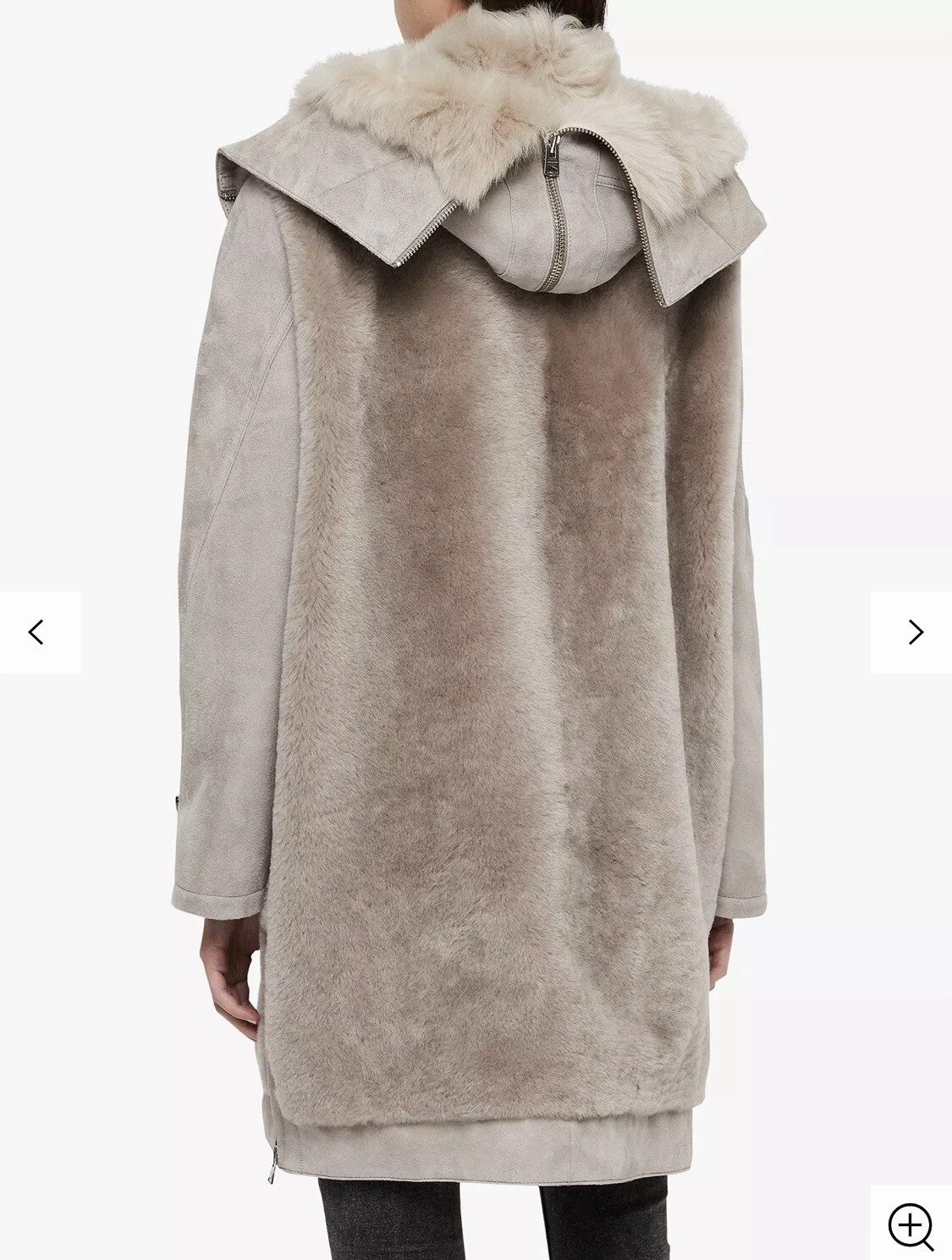The width and height of the screenshot is (952, 1260).
Task: Go to the previous product image
Action: click(37, 632)
